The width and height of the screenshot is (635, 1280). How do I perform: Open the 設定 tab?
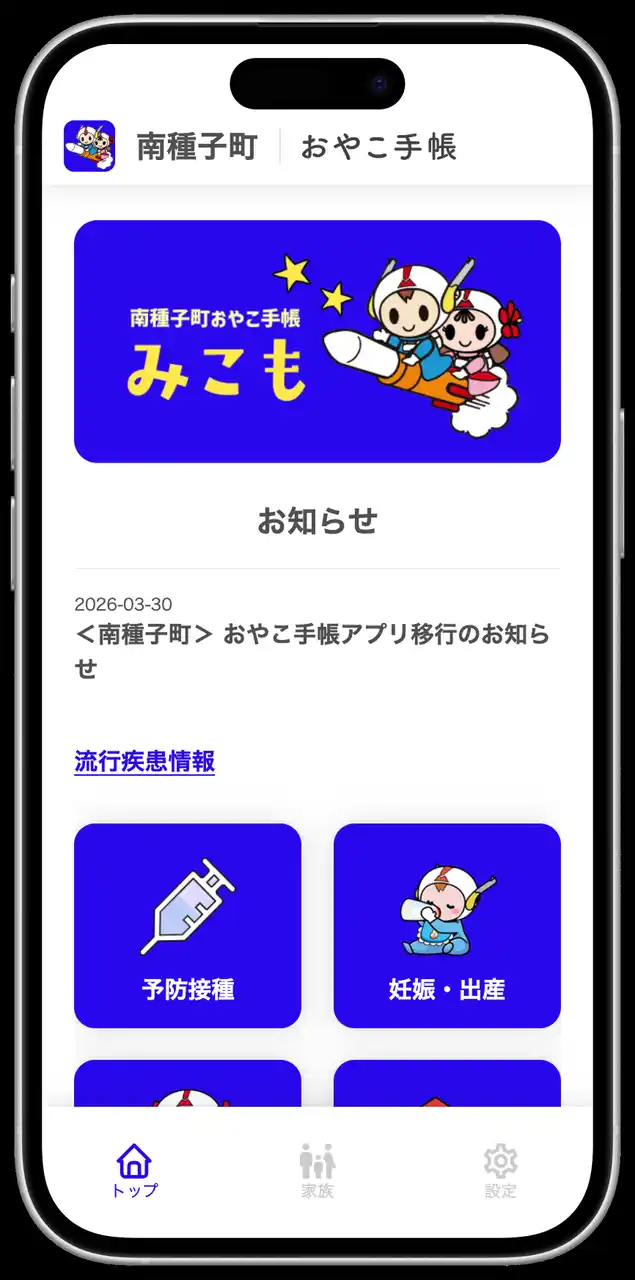coord(500,1171)
